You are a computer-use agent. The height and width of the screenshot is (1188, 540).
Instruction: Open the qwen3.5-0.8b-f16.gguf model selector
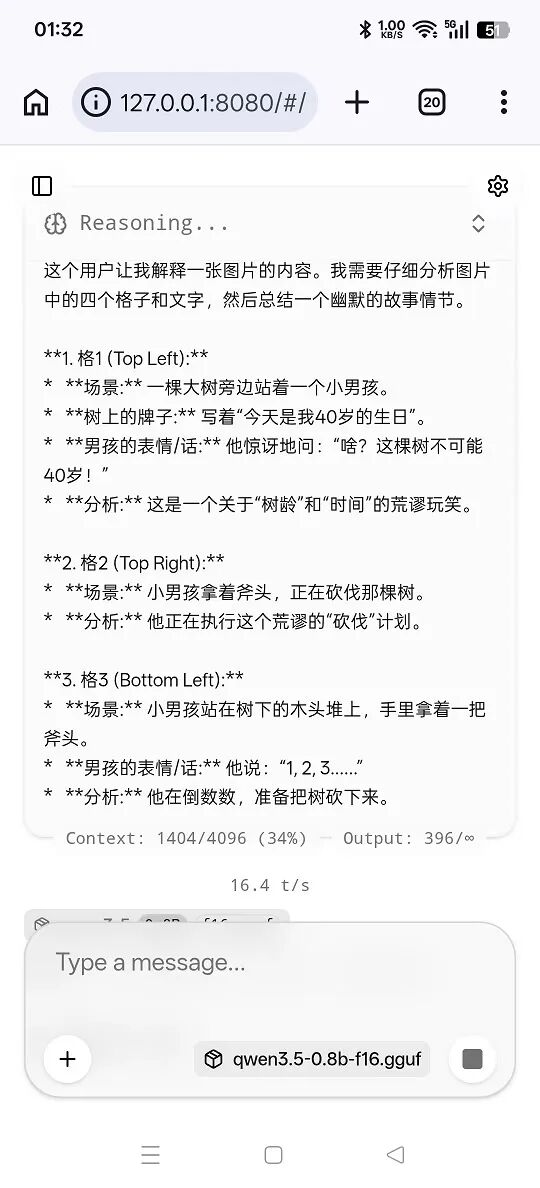[x=312, y=1058]
